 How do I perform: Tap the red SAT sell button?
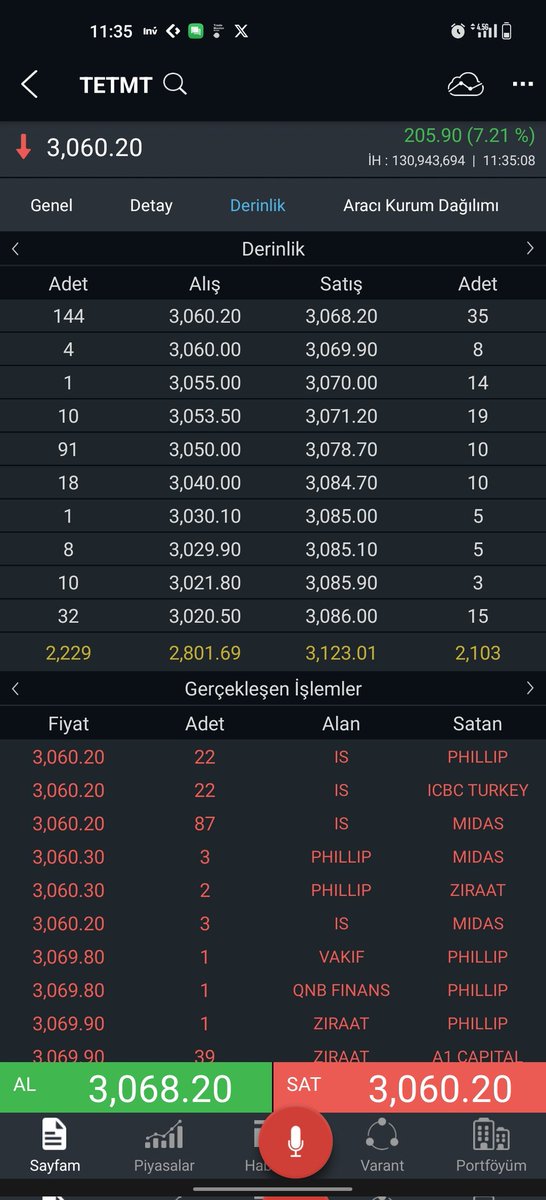click(410, 1087)
